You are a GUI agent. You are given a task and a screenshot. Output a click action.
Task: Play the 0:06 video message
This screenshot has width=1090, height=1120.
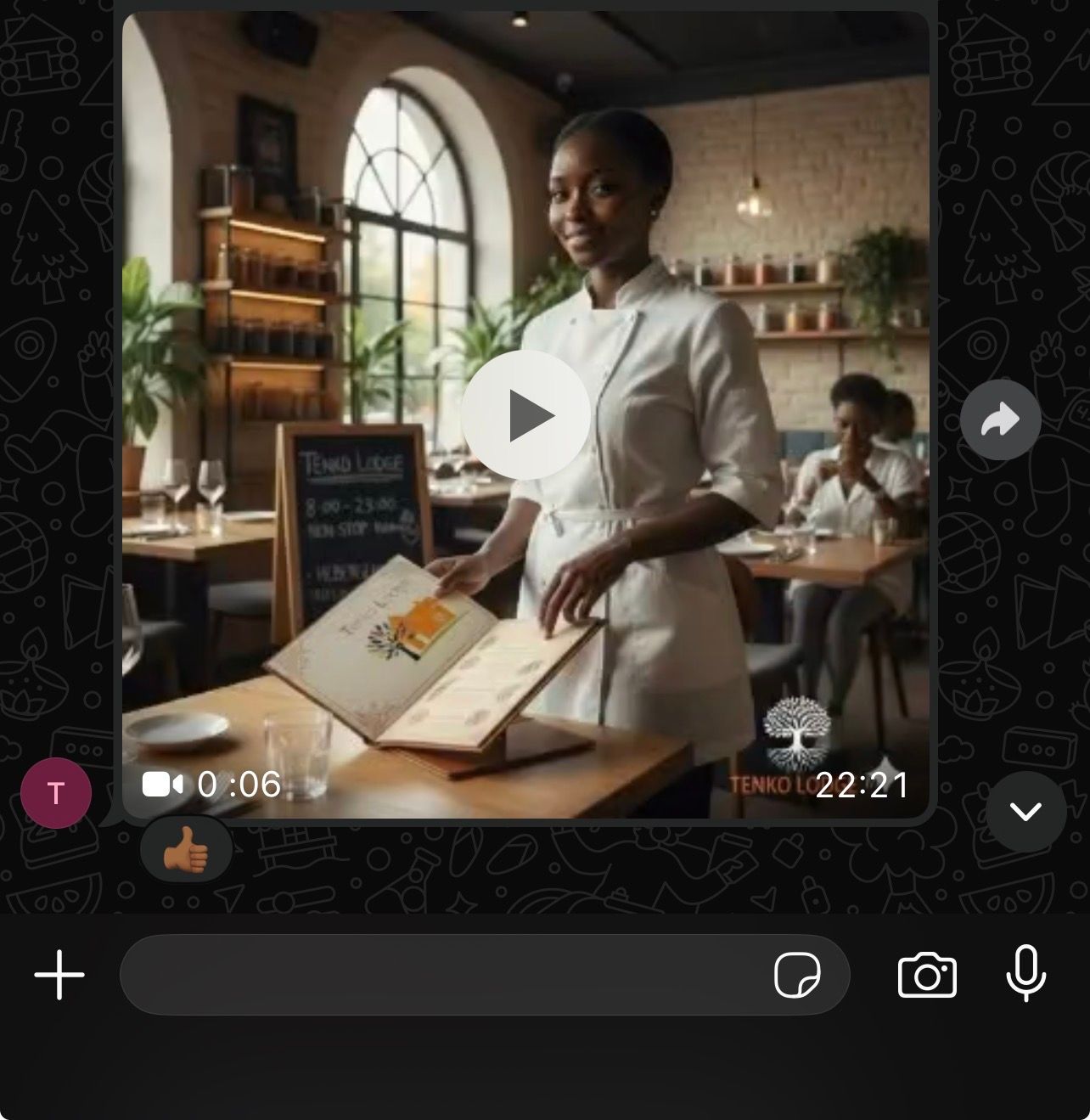(525, 415)
